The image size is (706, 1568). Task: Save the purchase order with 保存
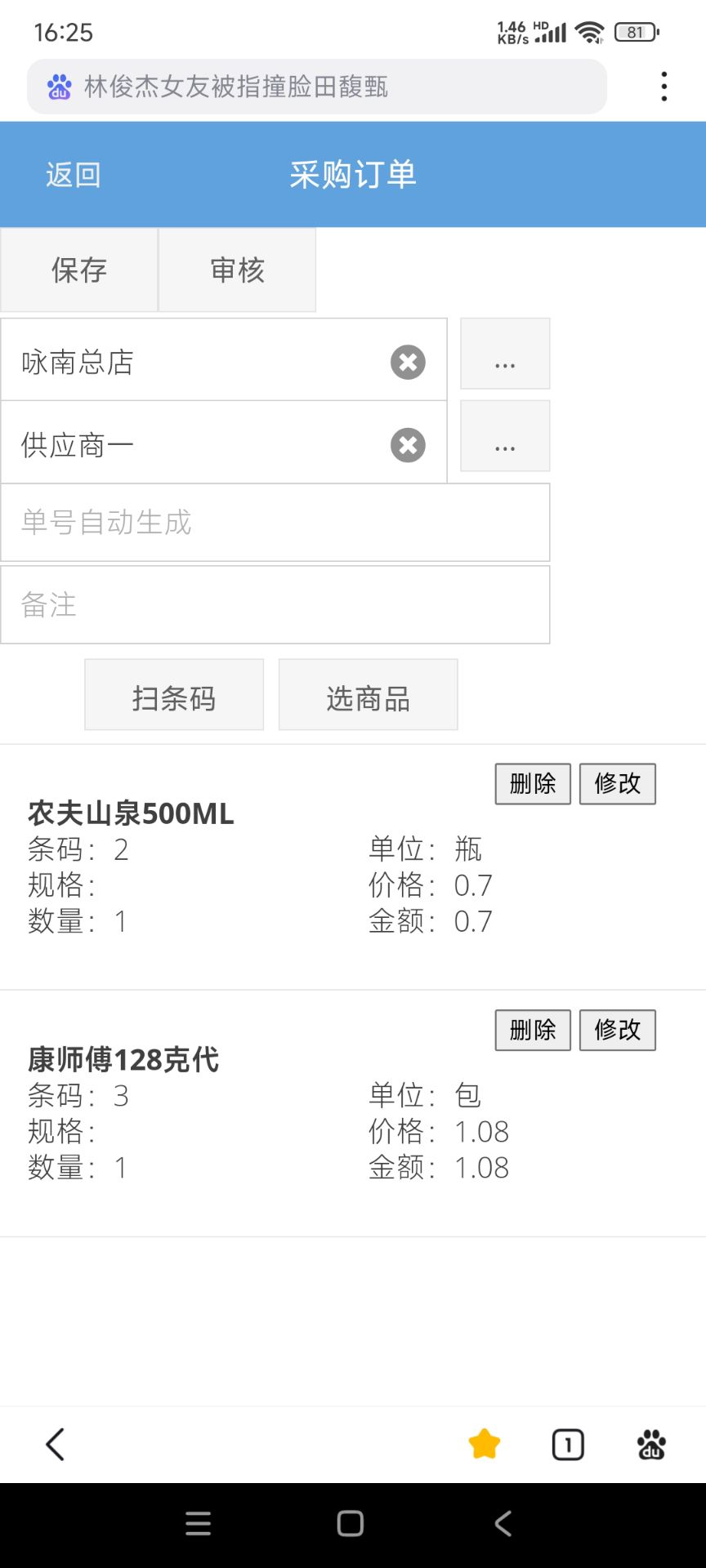point(79,269)
